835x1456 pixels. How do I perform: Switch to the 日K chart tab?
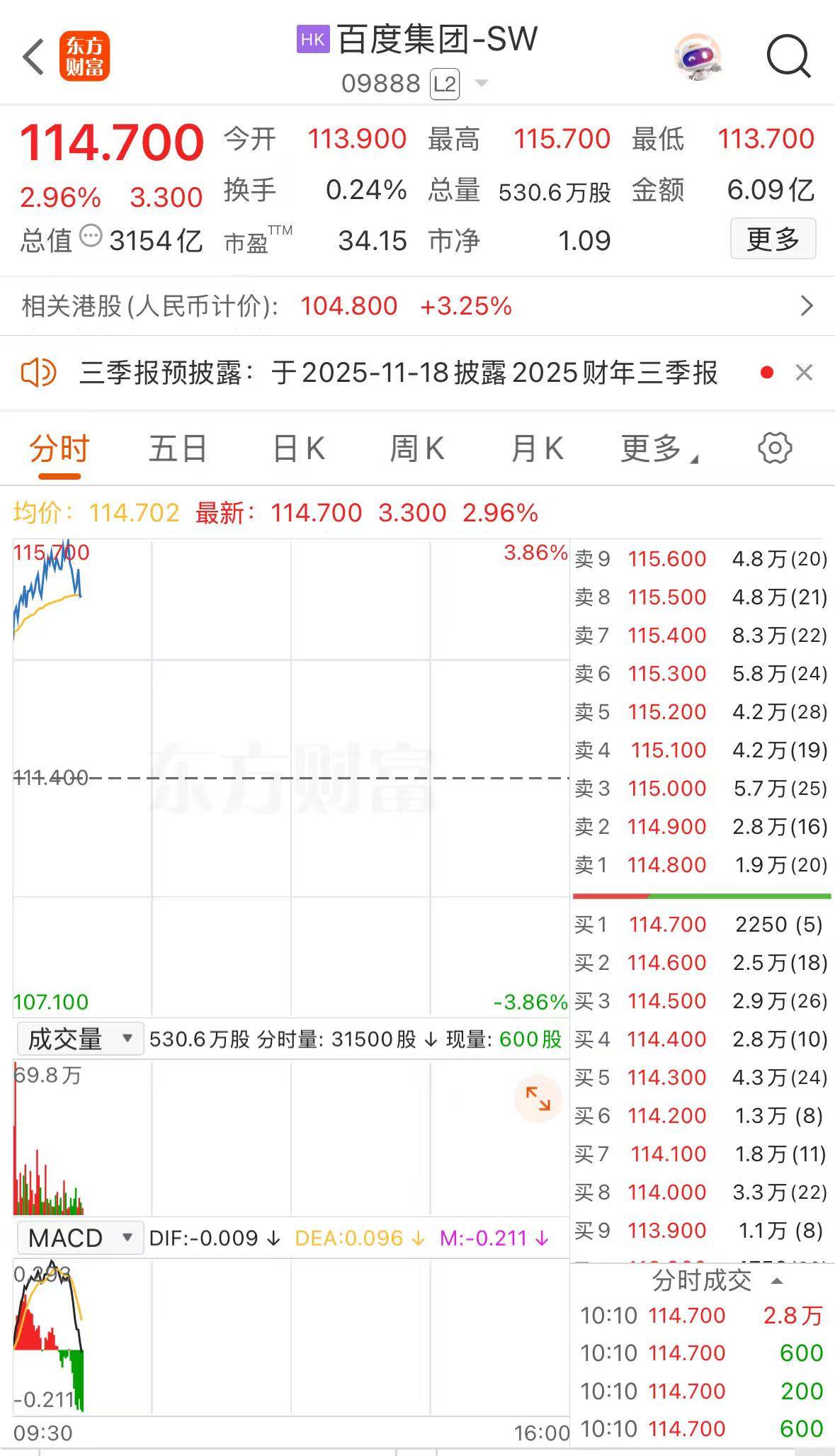pyautogui.click(x=299, y=449)
